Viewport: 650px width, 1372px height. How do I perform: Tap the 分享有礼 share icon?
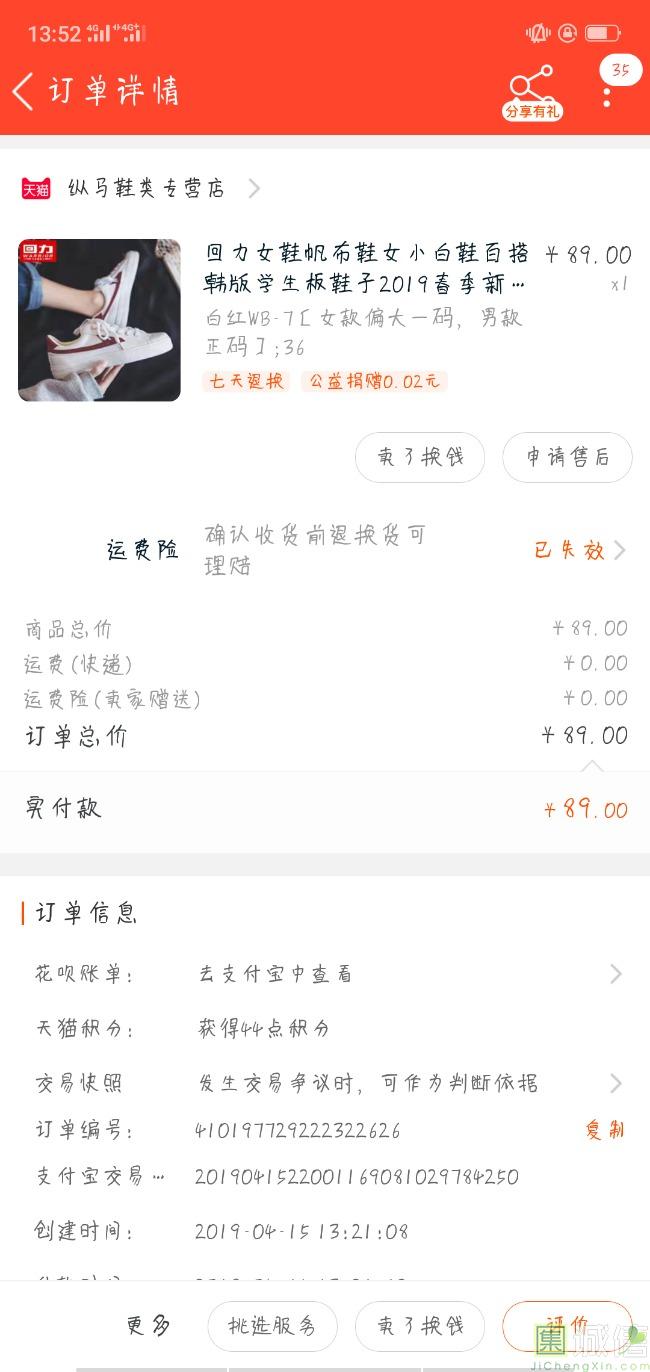point(532,93)
